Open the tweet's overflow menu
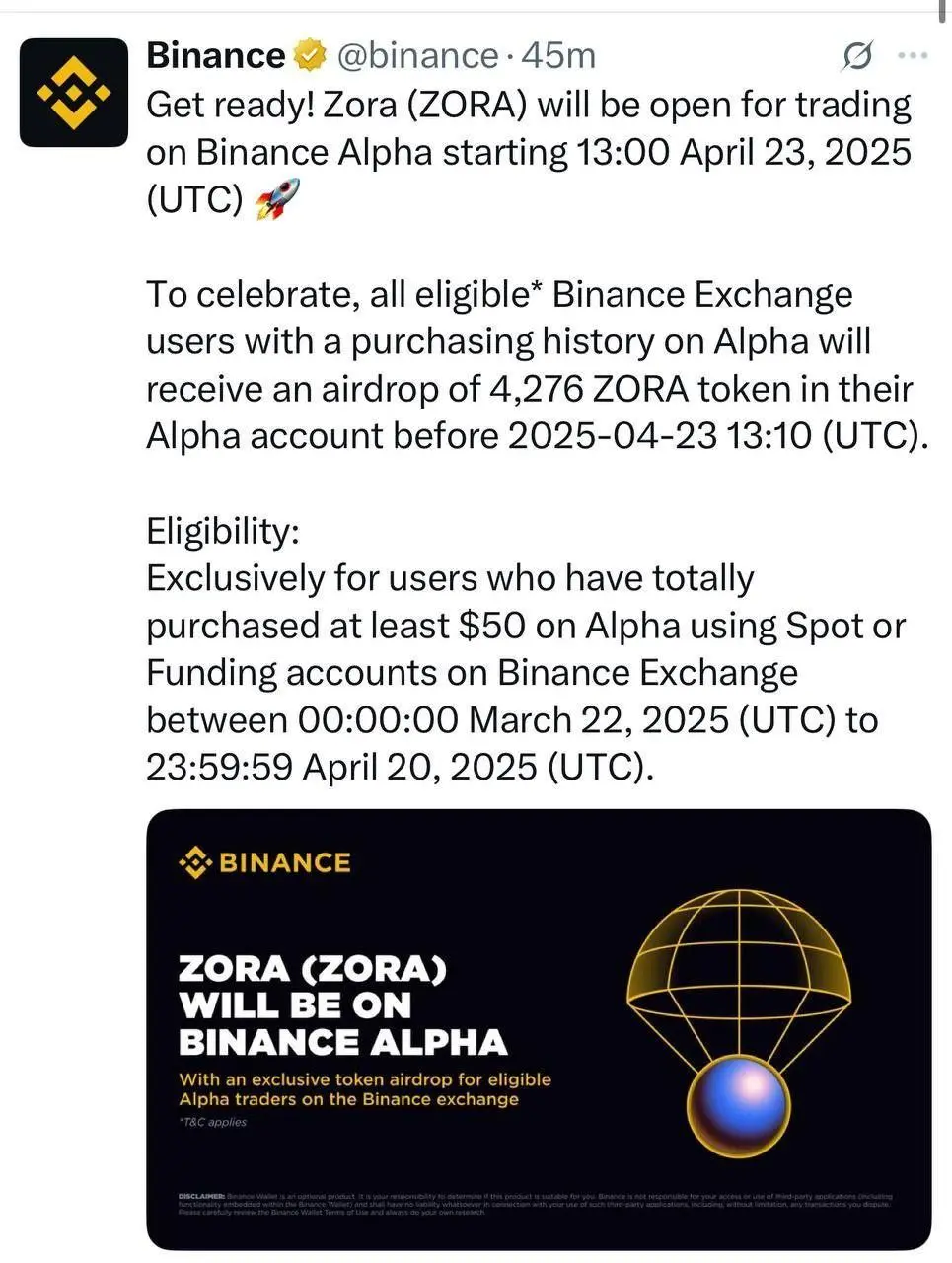Image resolution: width=952 pixels, height=1263 pixels. (913, 56)
